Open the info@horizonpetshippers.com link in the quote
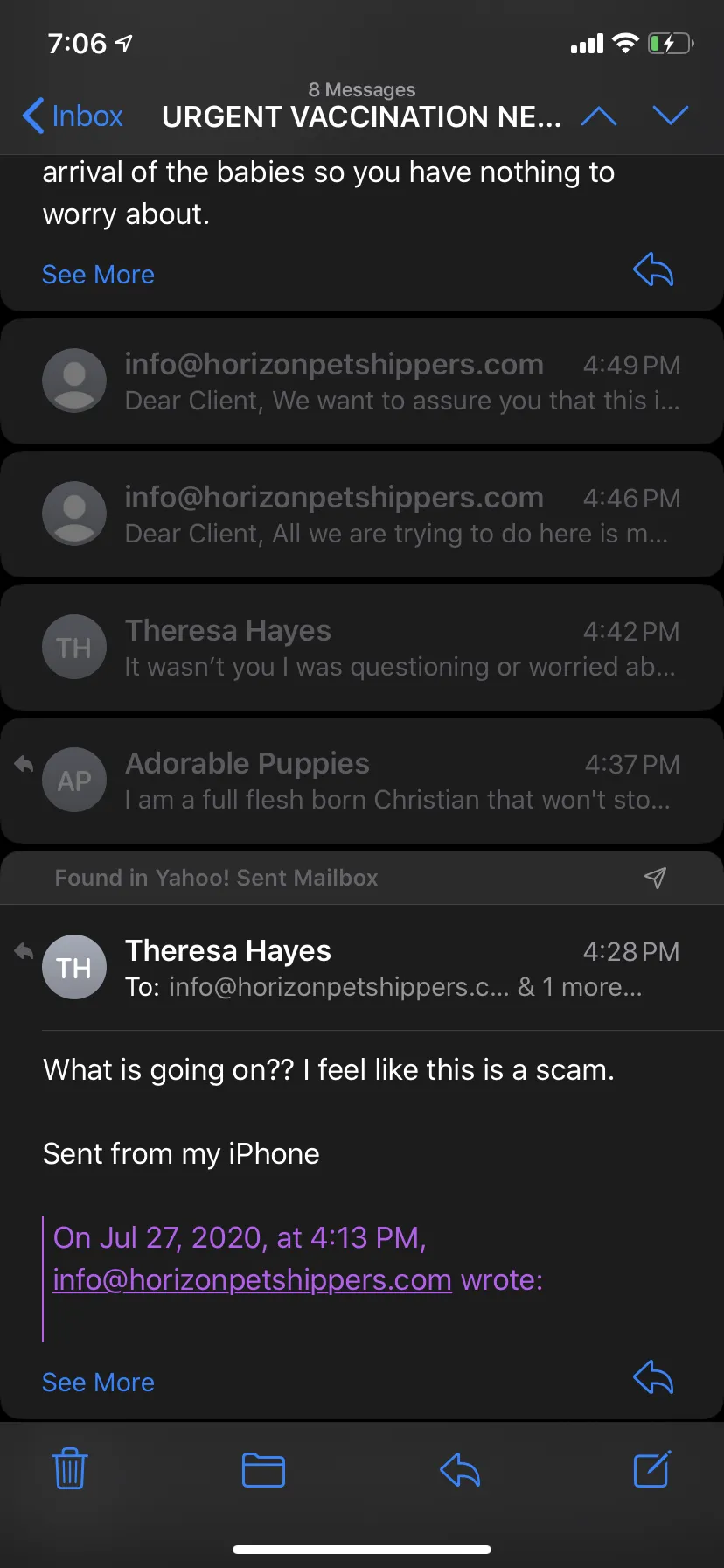This screenshot has height=1568, width=724. (252, 1279)
